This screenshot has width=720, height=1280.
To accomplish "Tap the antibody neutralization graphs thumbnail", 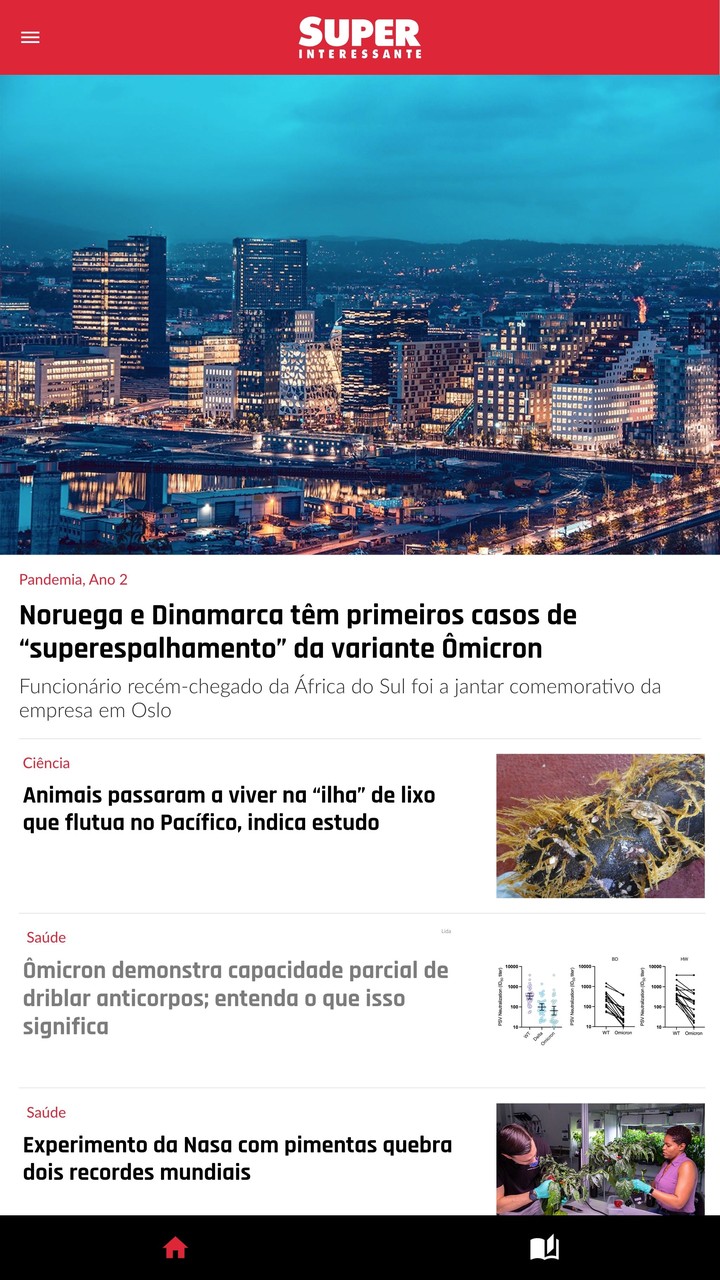I will (x=600, y=999).
